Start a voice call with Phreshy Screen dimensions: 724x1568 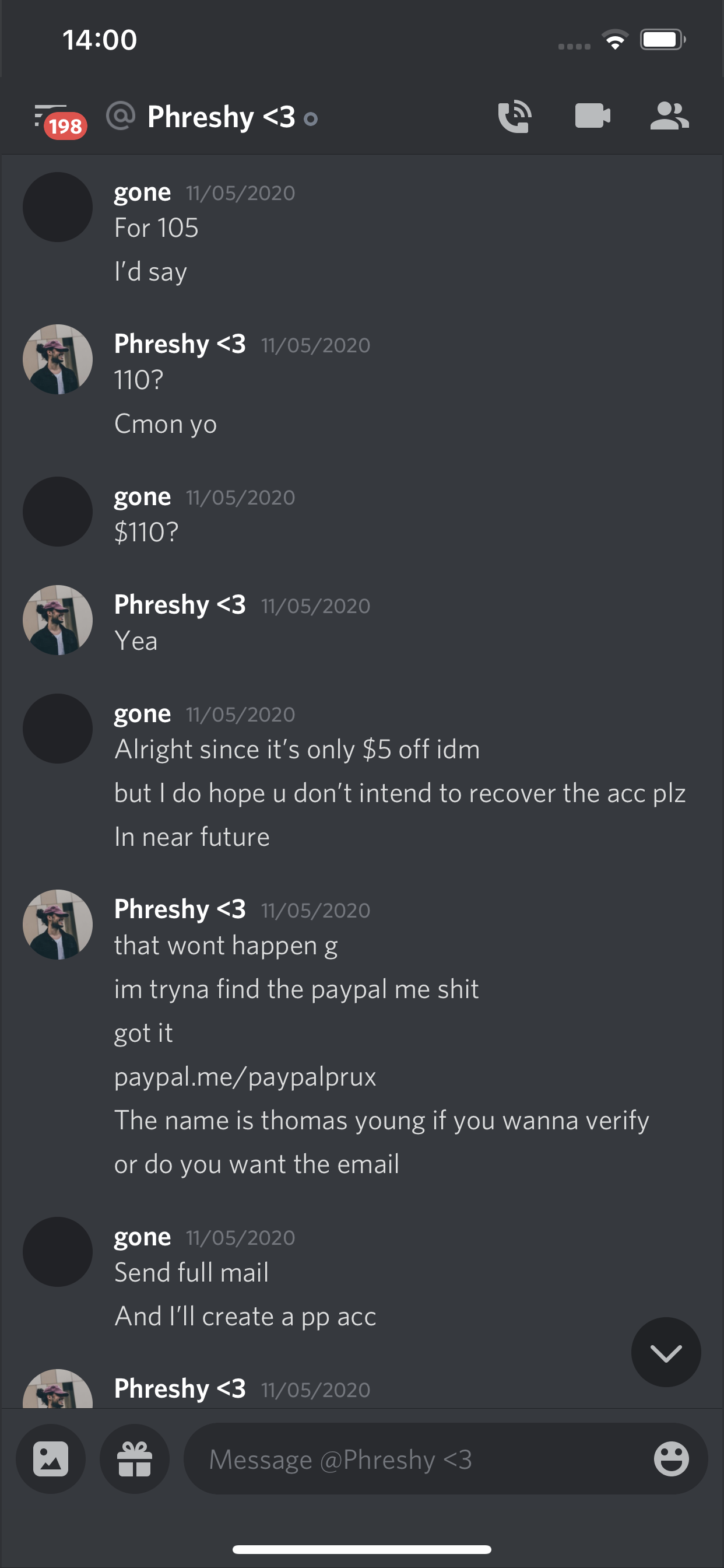[515, 116]
